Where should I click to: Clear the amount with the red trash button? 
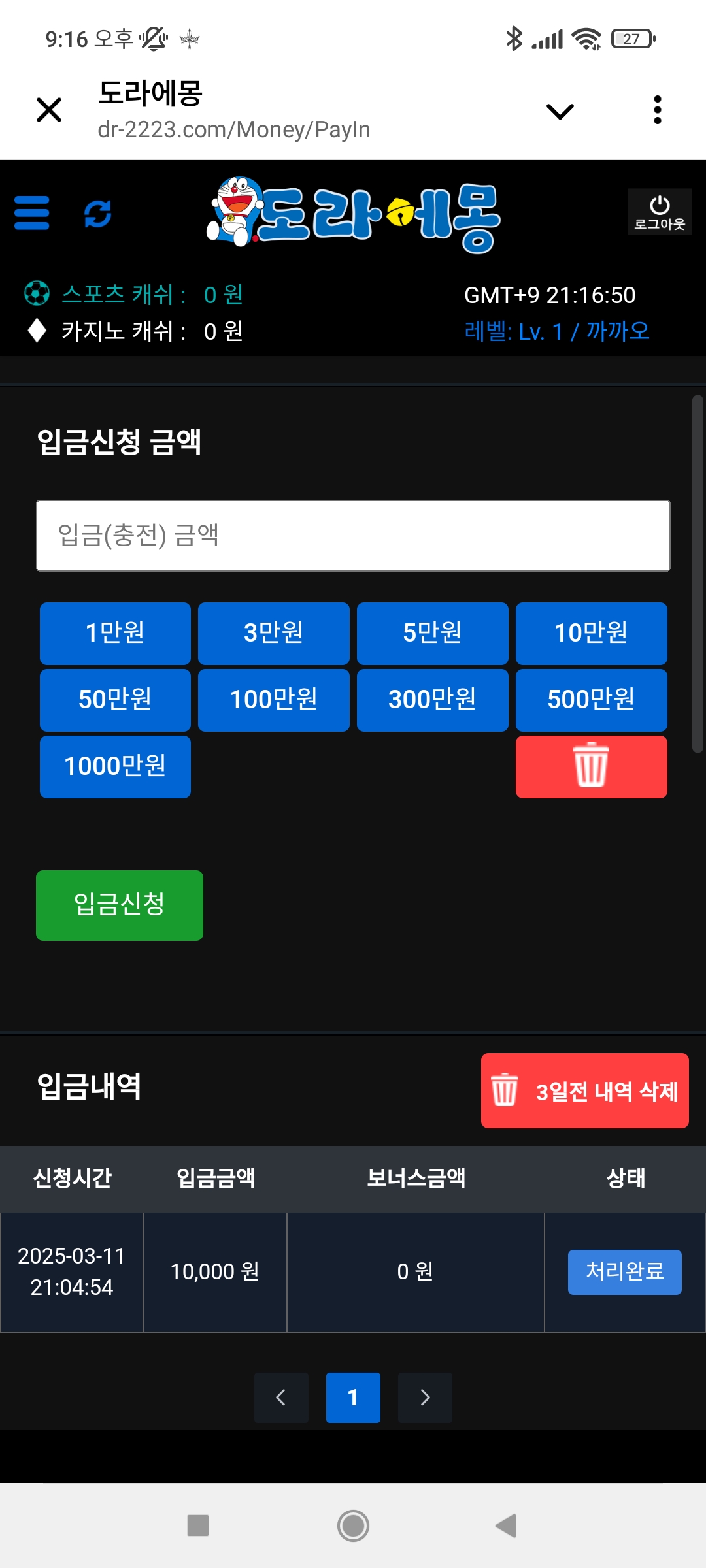coord(591,766)
